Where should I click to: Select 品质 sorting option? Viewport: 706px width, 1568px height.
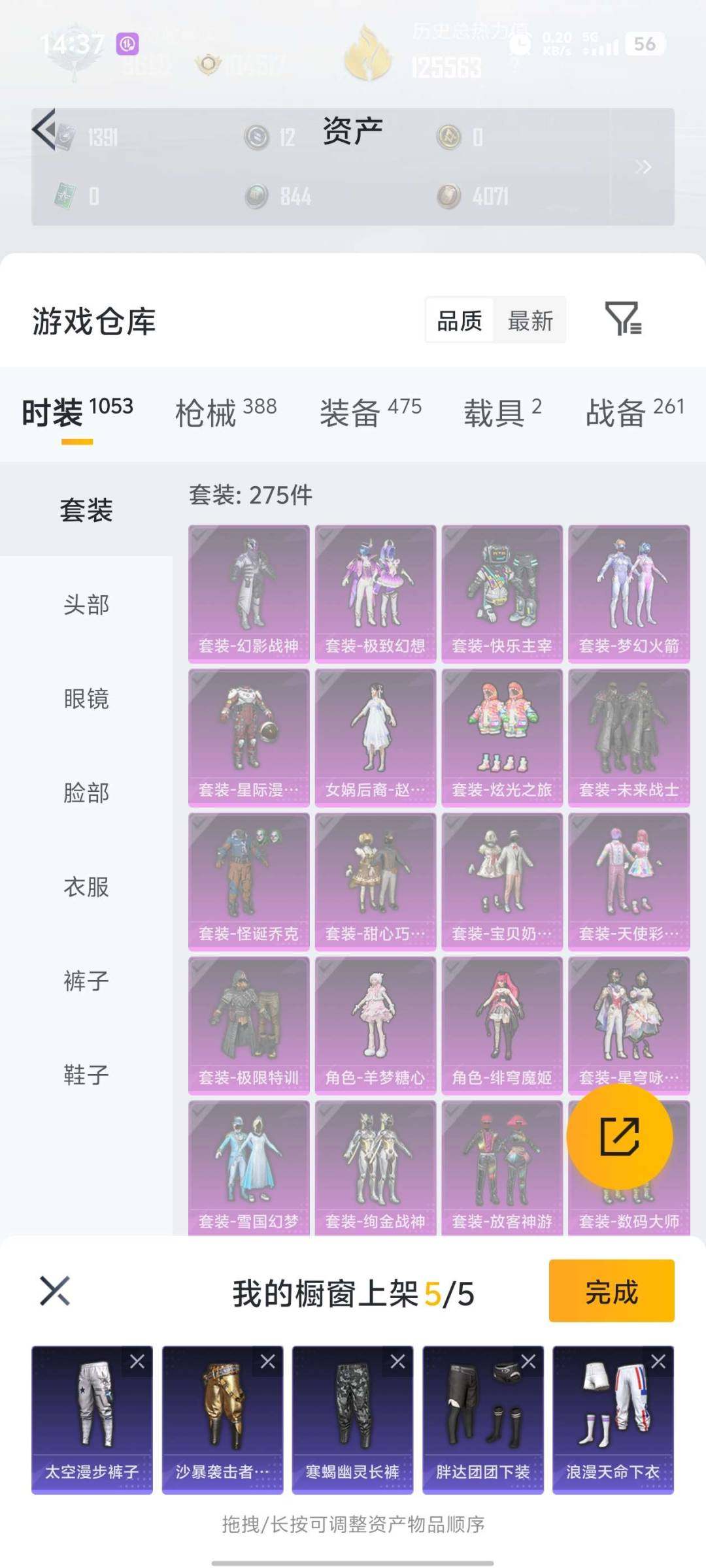pos(461,320)
